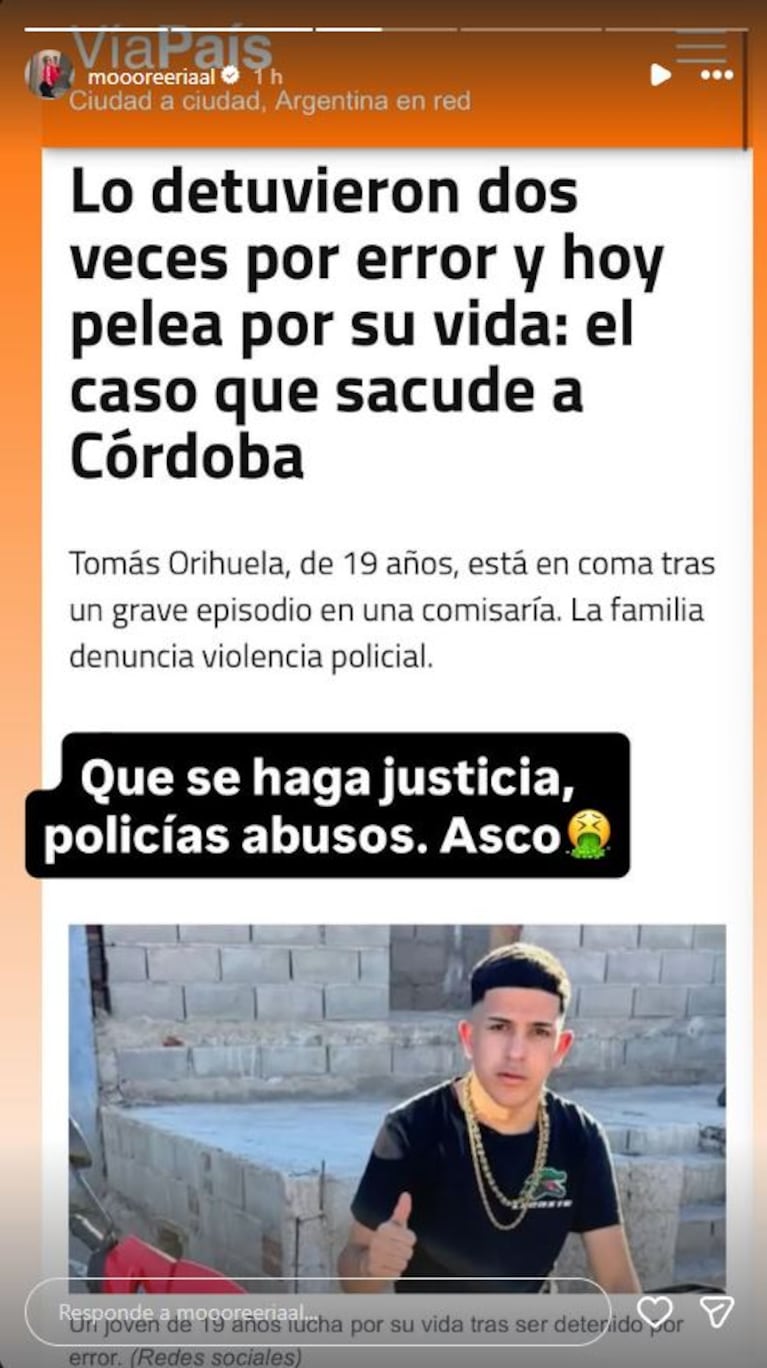Click the Ciudad a ciudad Argentina subtitle
Screen dimensions: 767x1368
click(x=270, y=100)
